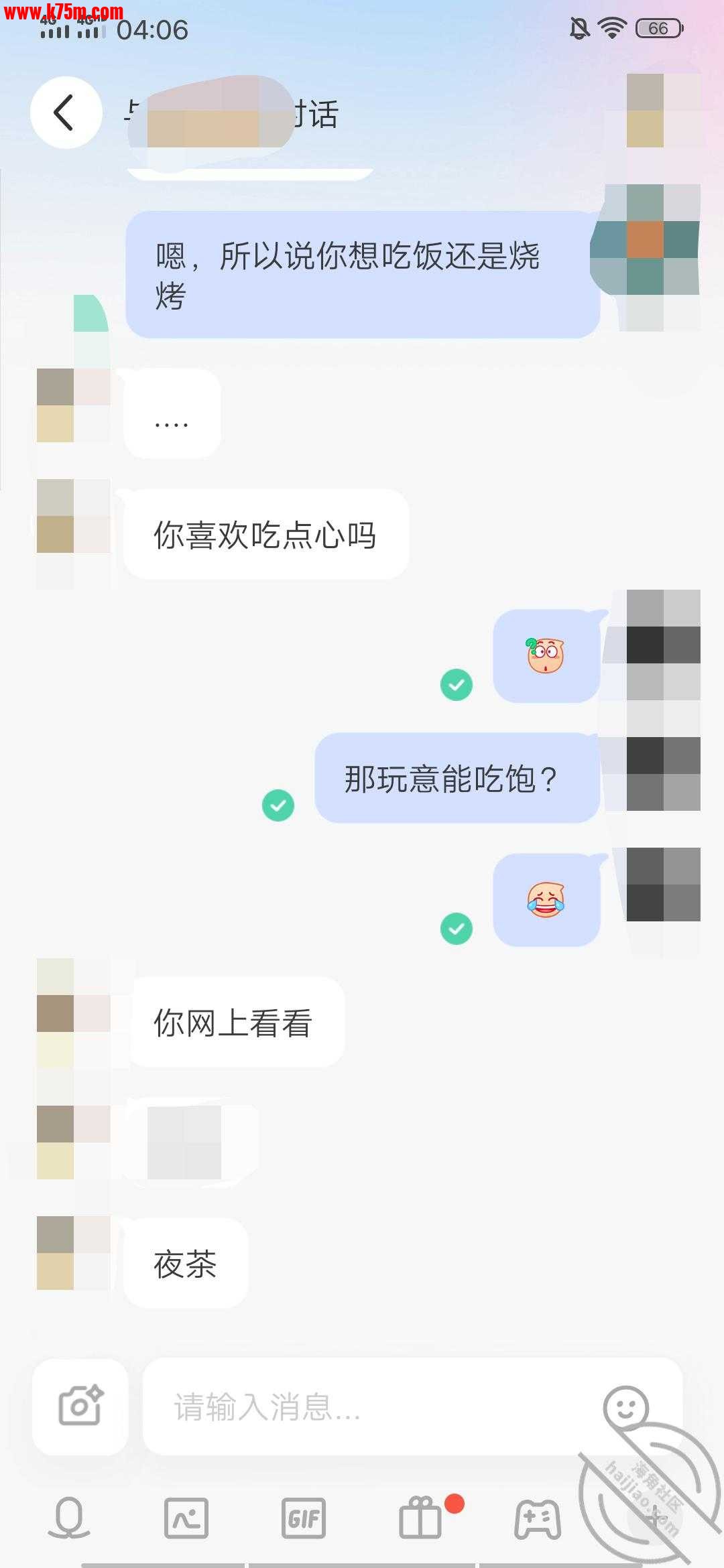Open the game controller icon
This screenshot has height=1568, width=724.
pyautogui.click(x=538, y=1518)
